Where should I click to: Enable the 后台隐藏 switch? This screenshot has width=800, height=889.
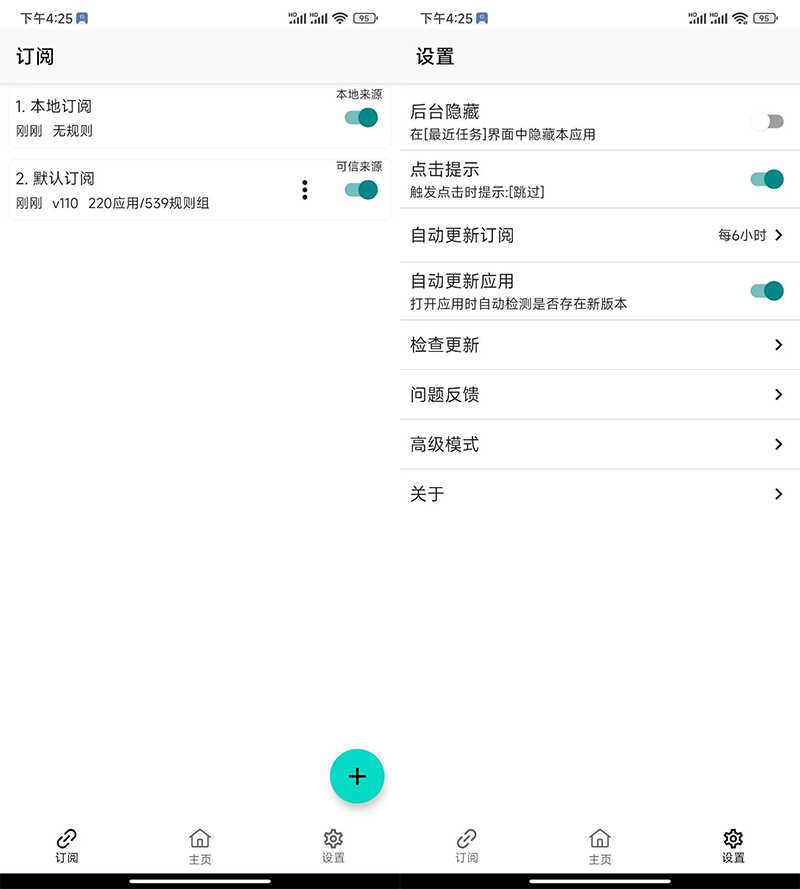(x=767, y=122)
